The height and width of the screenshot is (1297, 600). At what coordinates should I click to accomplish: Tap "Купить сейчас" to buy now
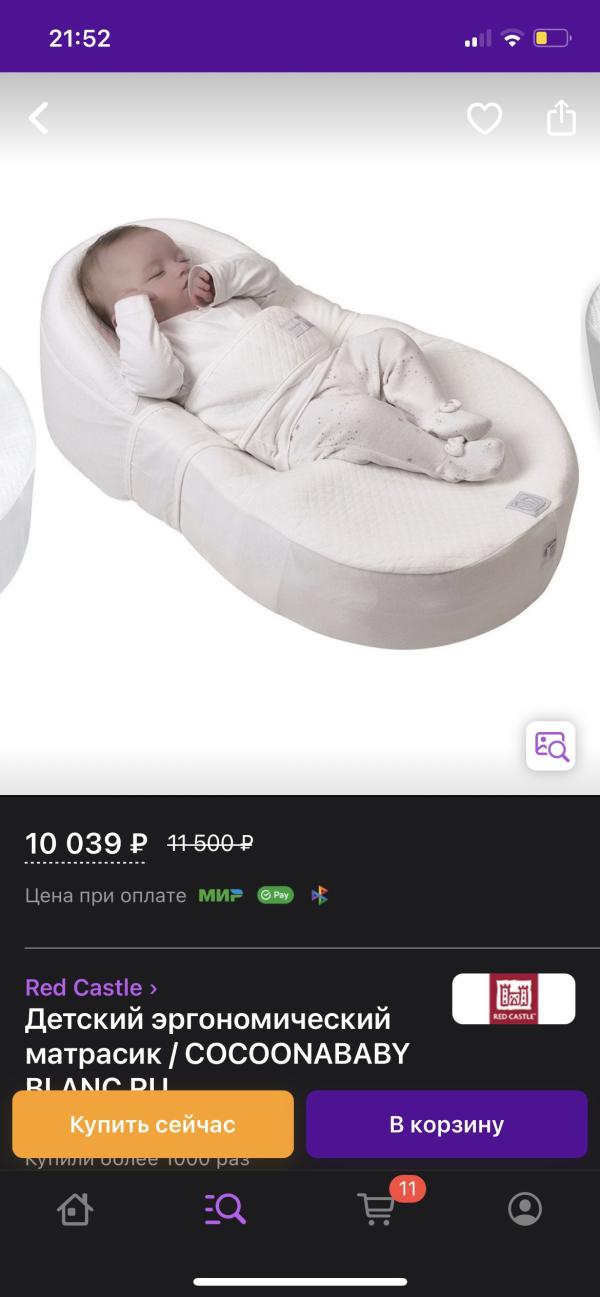(x=153, y=1124)
